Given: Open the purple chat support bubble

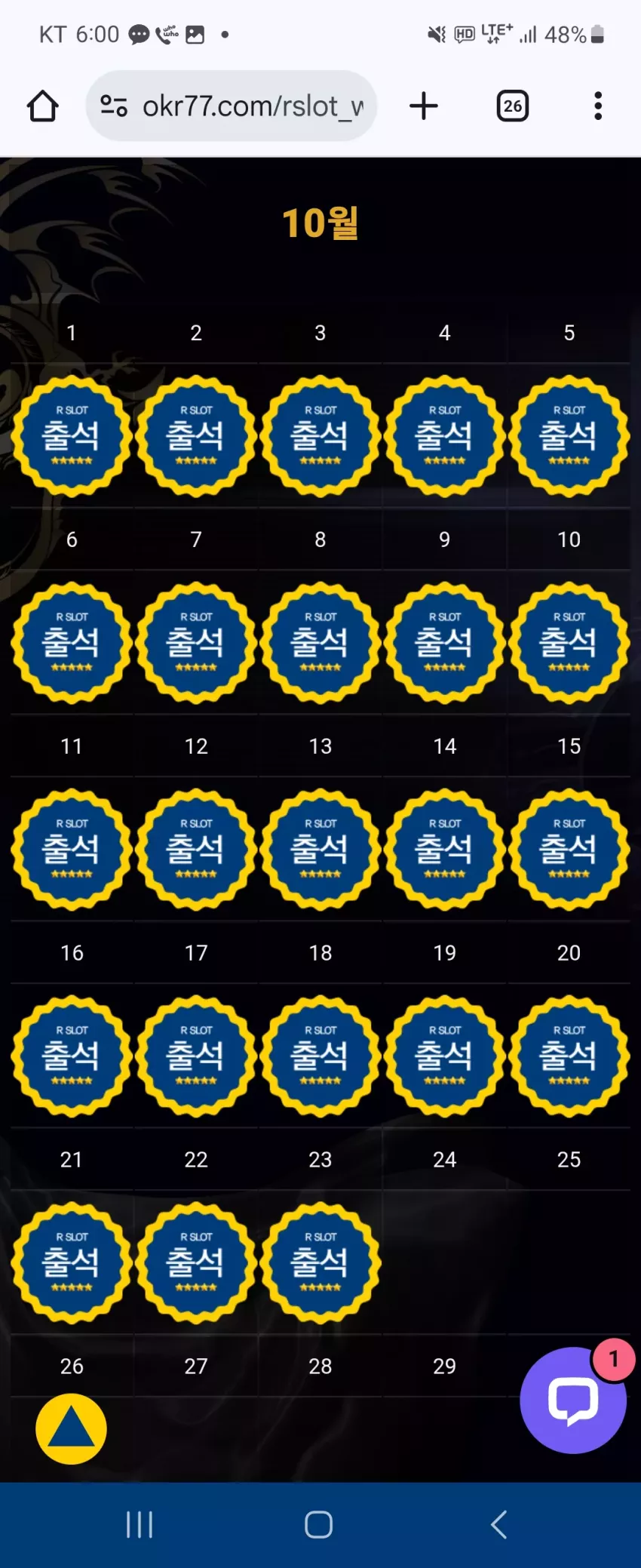Looking at the screenshot, I should point(573,1400).
